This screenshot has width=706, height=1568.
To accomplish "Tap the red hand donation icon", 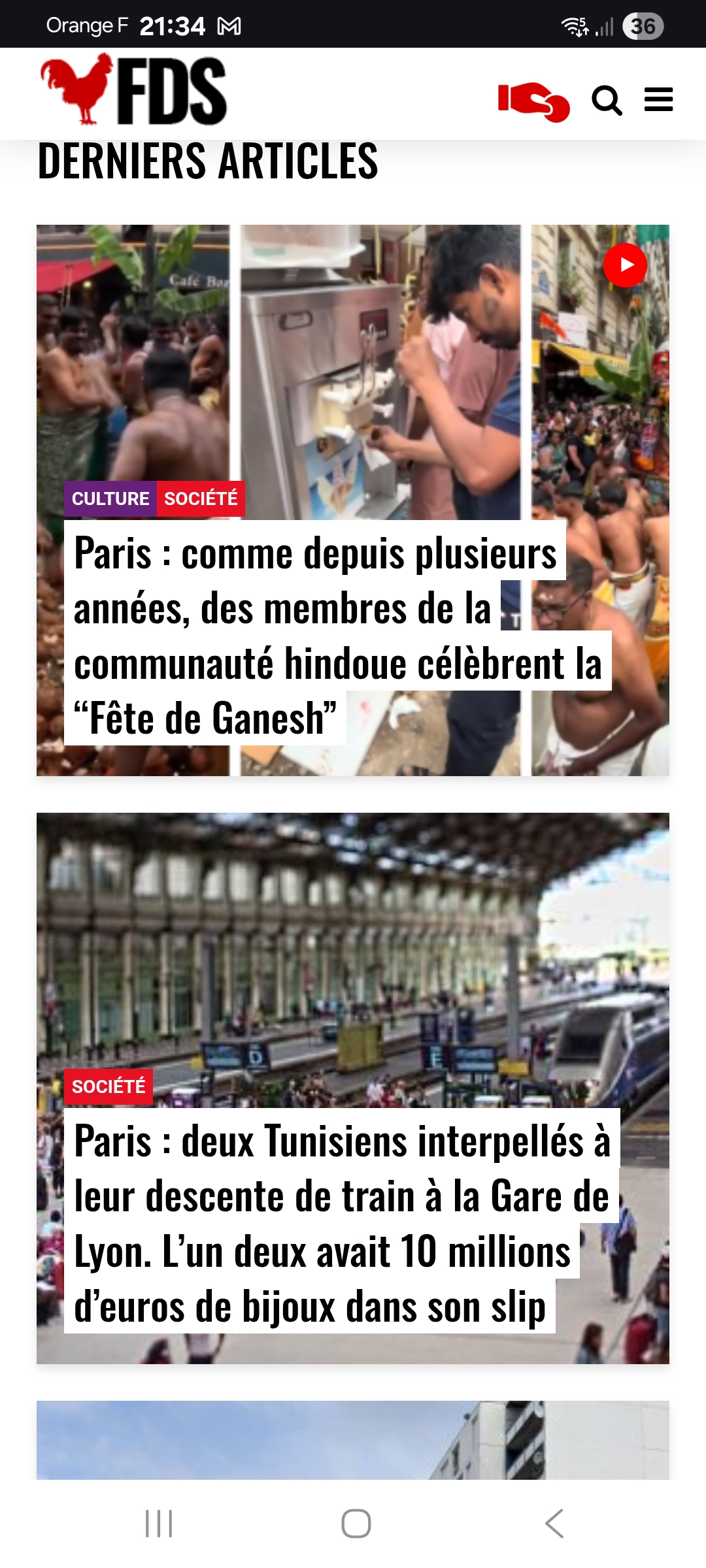I will pos(533,101).
